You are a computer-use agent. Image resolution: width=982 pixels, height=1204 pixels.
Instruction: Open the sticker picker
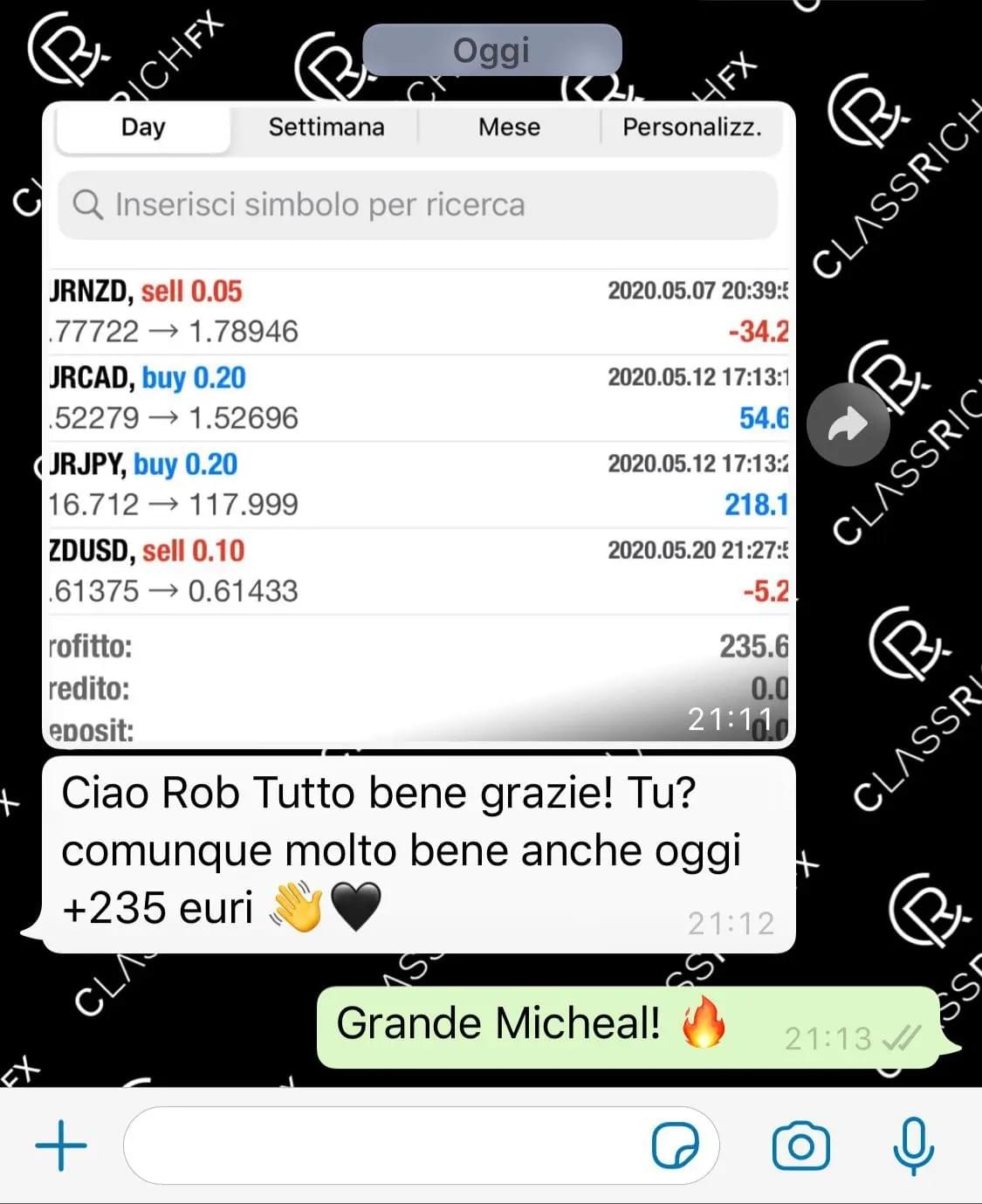click(x=675, y=1146)
